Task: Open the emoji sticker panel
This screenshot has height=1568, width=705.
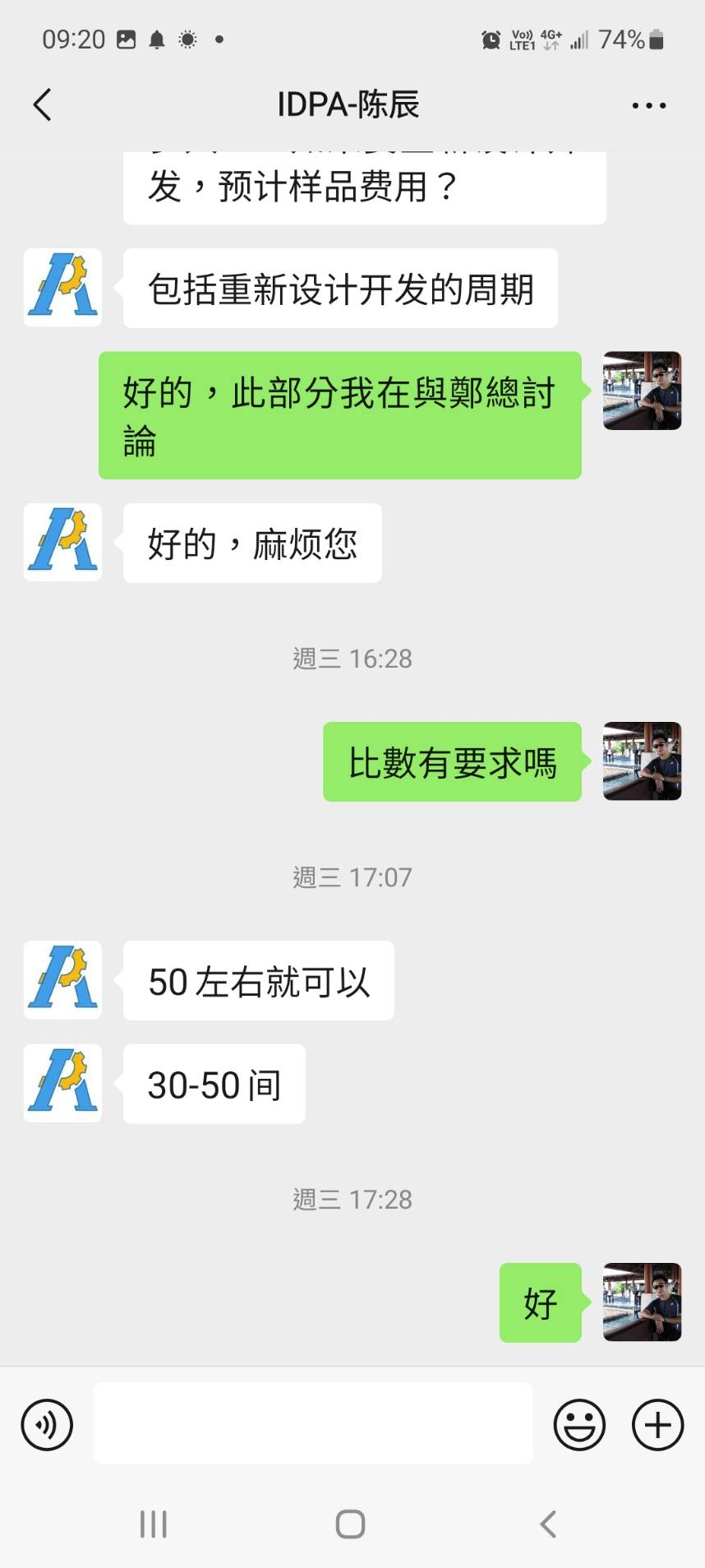Action: point(579,1425)
